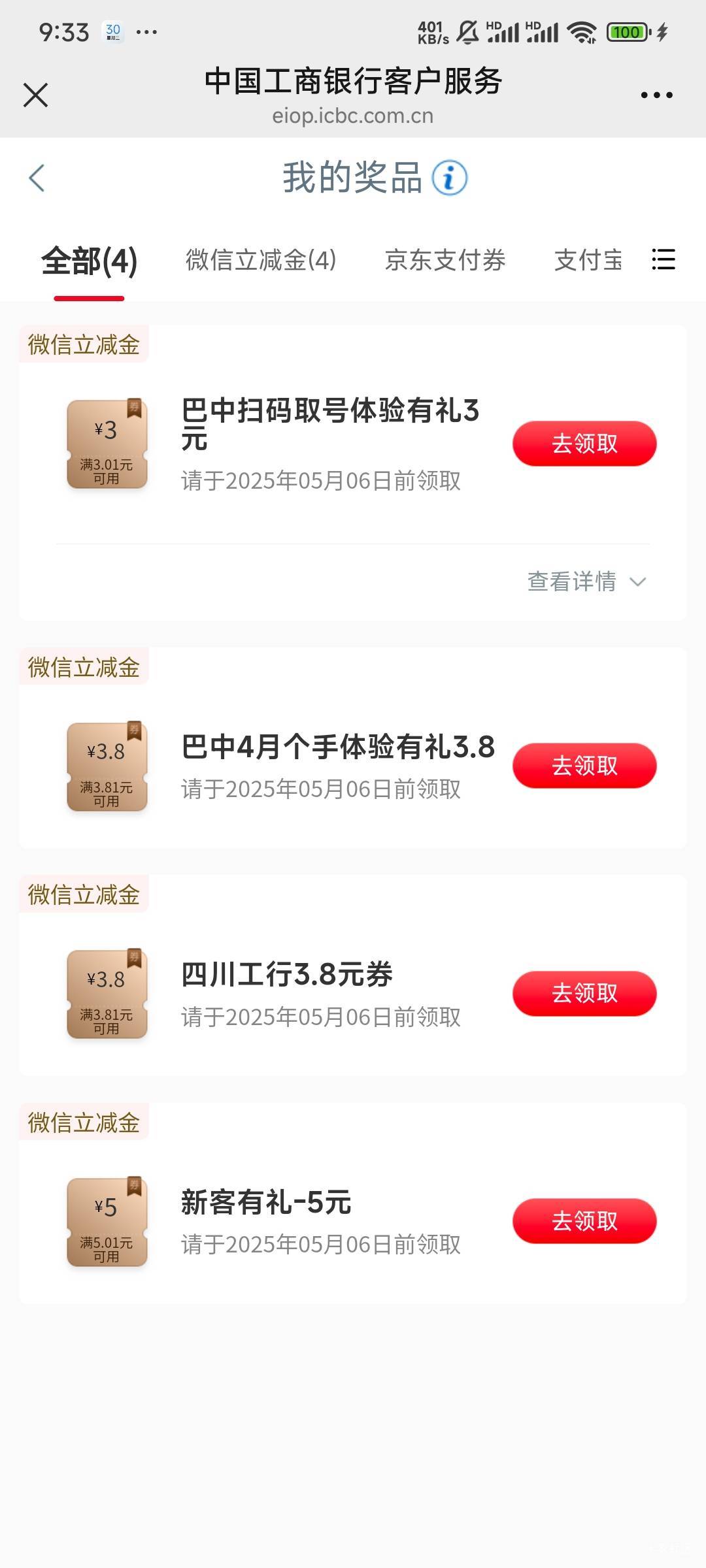
Task: Open the three-dot overflow menu
Action: 656,95
